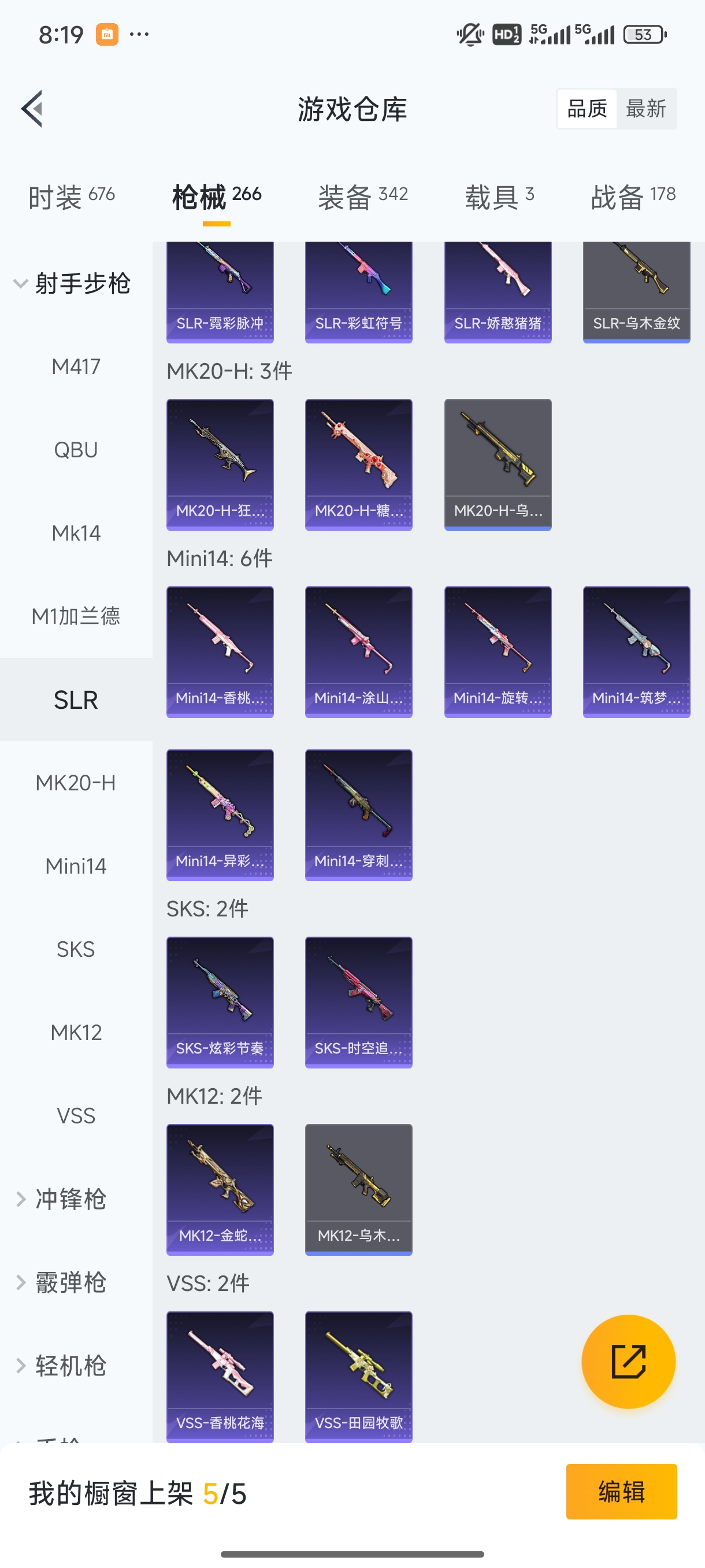Open the 载具 tab
The width and height of the screenshot is (705, 1568).
click(x=499, y=197)
